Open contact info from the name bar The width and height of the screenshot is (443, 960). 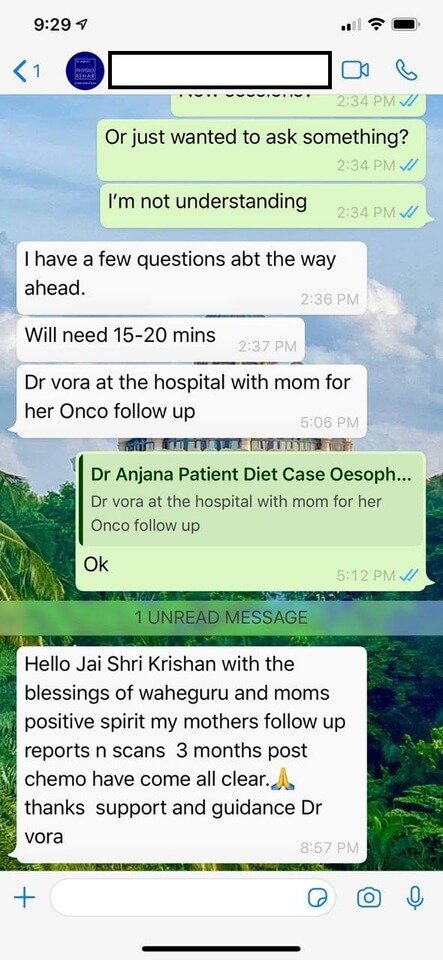tap(220, 70)
